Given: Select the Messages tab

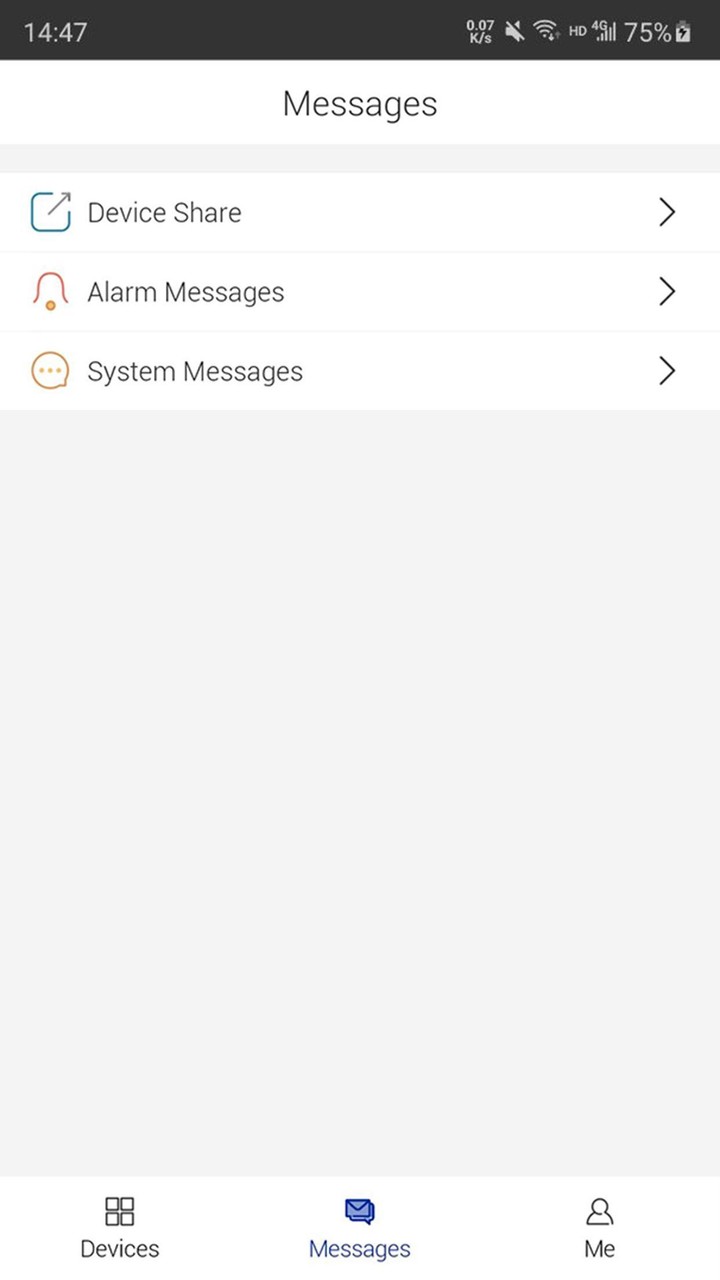Looking at the screenshot, I should [x=360, y=1228].
